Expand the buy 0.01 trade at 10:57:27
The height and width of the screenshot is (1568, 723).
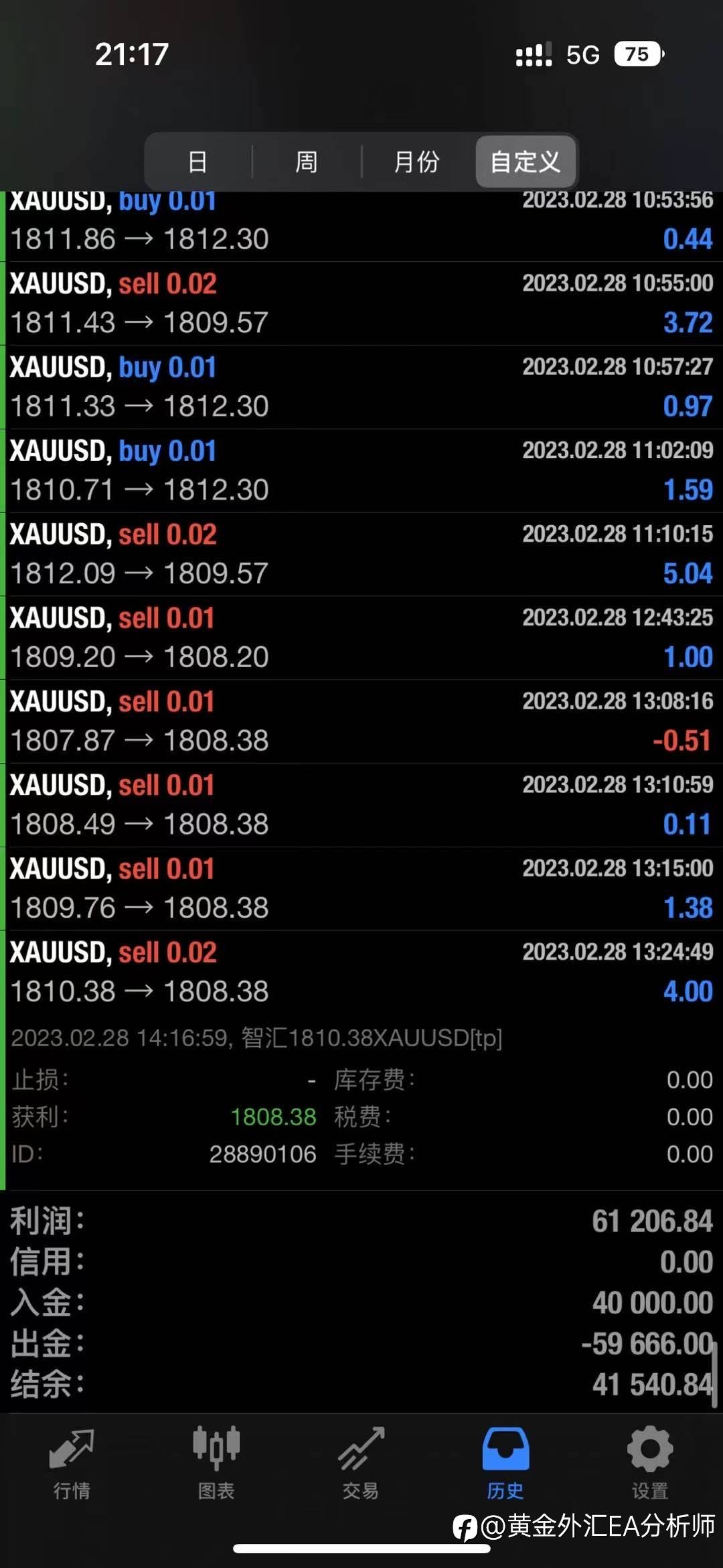(361, 387)
